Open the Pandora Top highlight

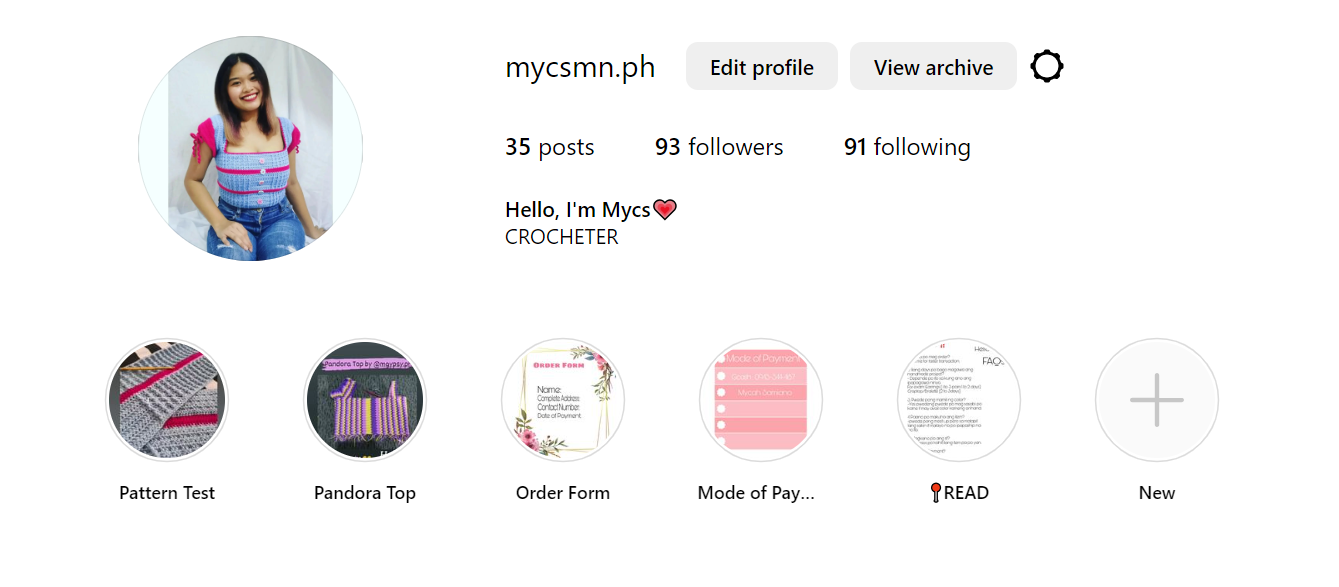coord(365,400)
